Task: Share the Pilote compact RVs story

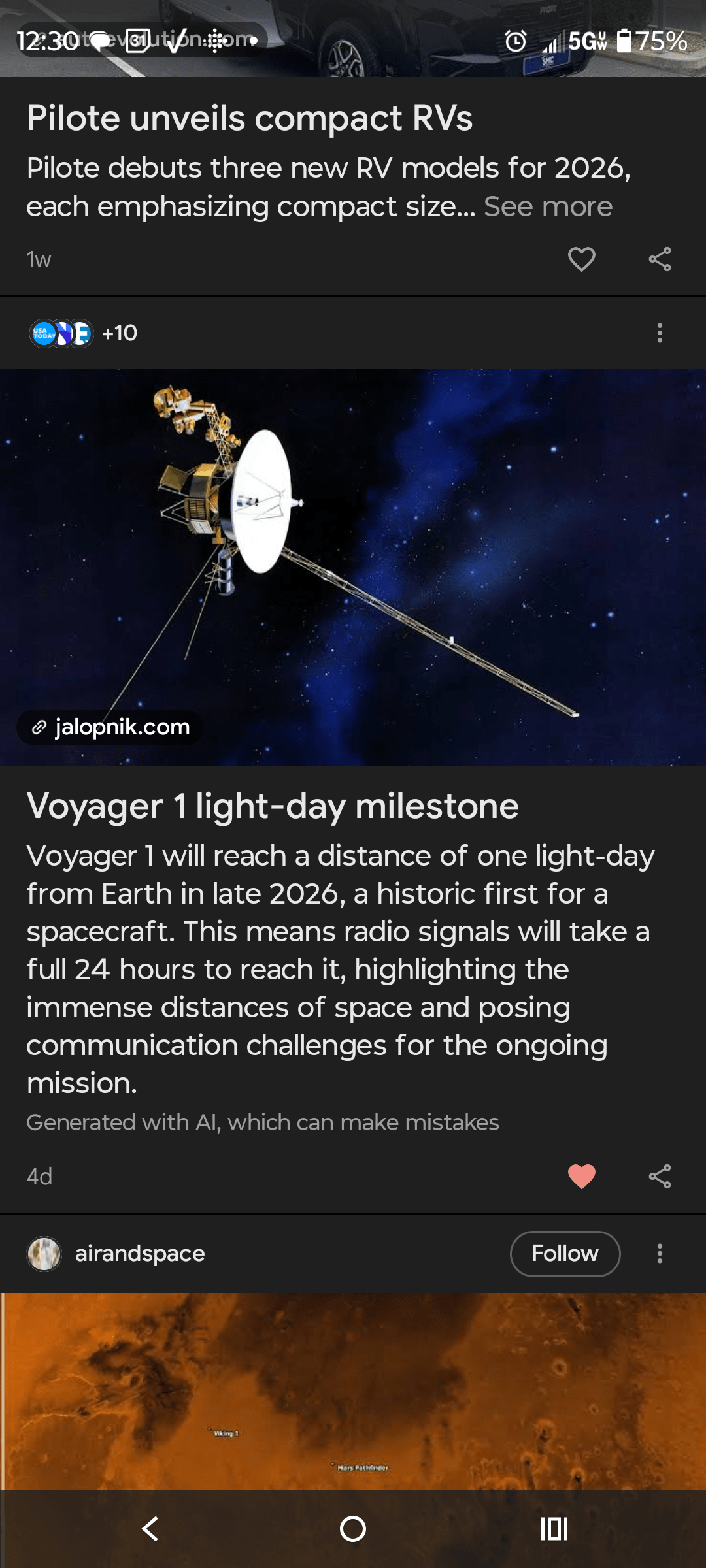Action: (x=660, y=259)
